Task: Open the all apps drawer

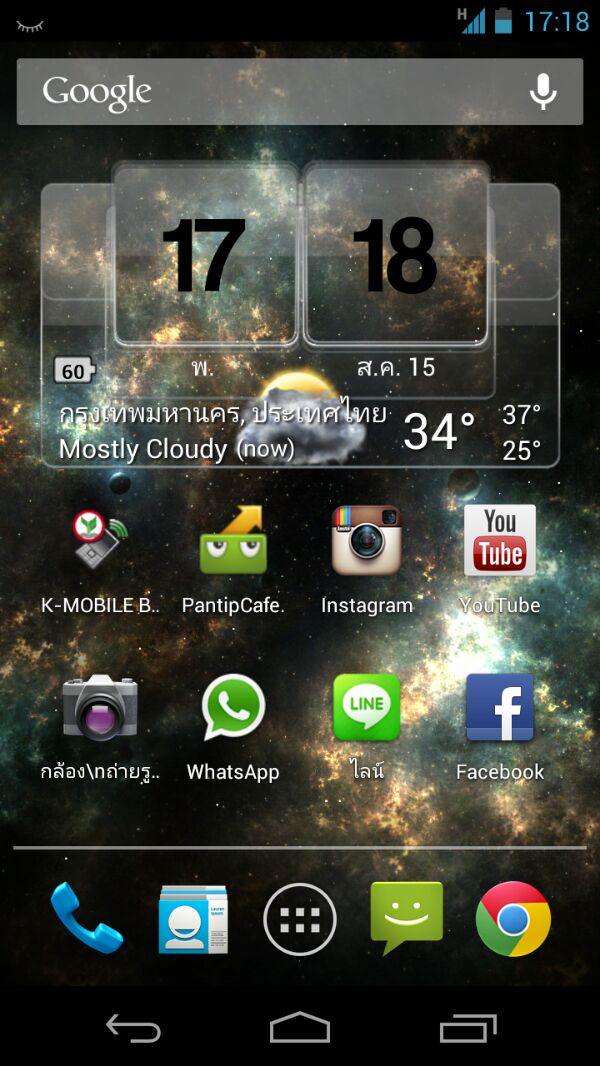Action: 300,919
